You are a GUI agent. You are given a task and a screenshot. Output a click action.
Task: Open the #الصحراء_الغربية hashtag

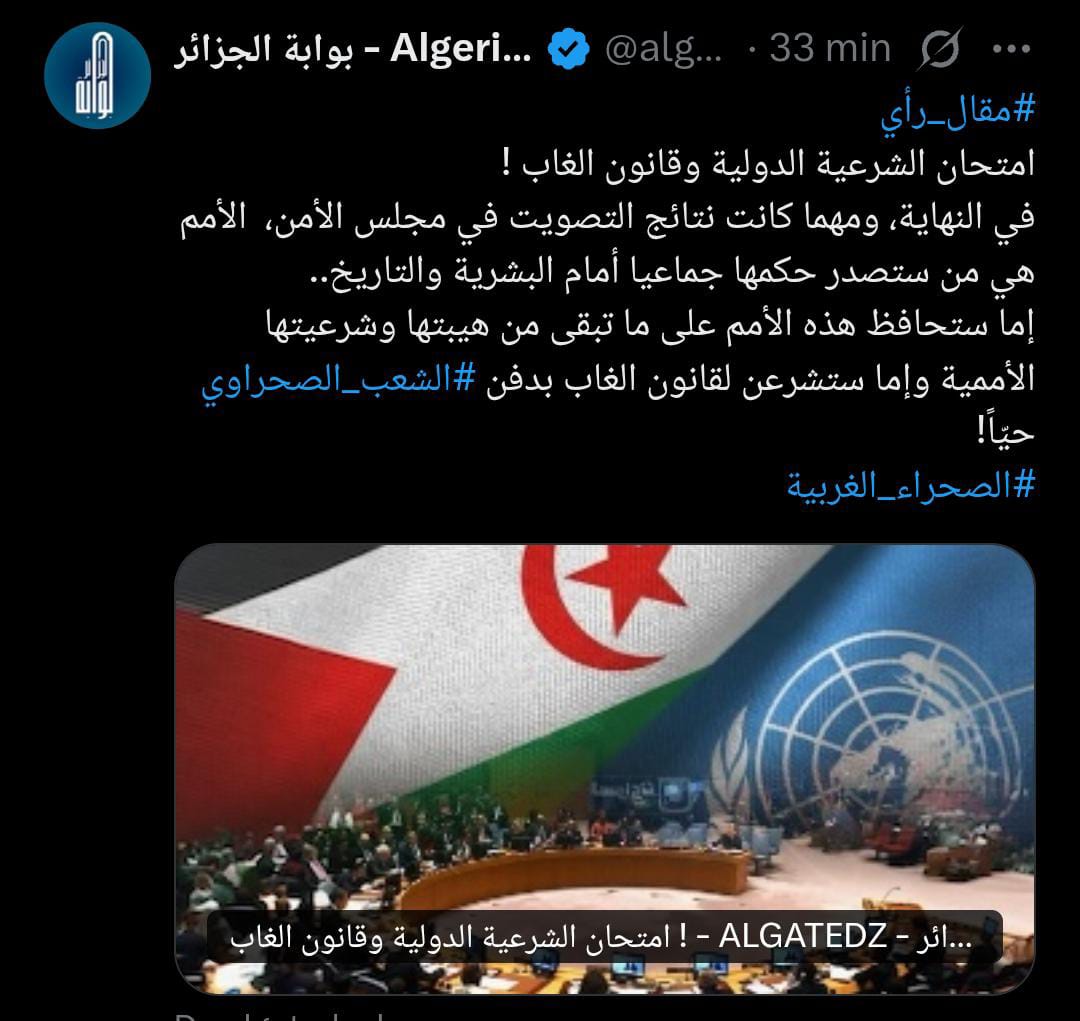point(909,485)
